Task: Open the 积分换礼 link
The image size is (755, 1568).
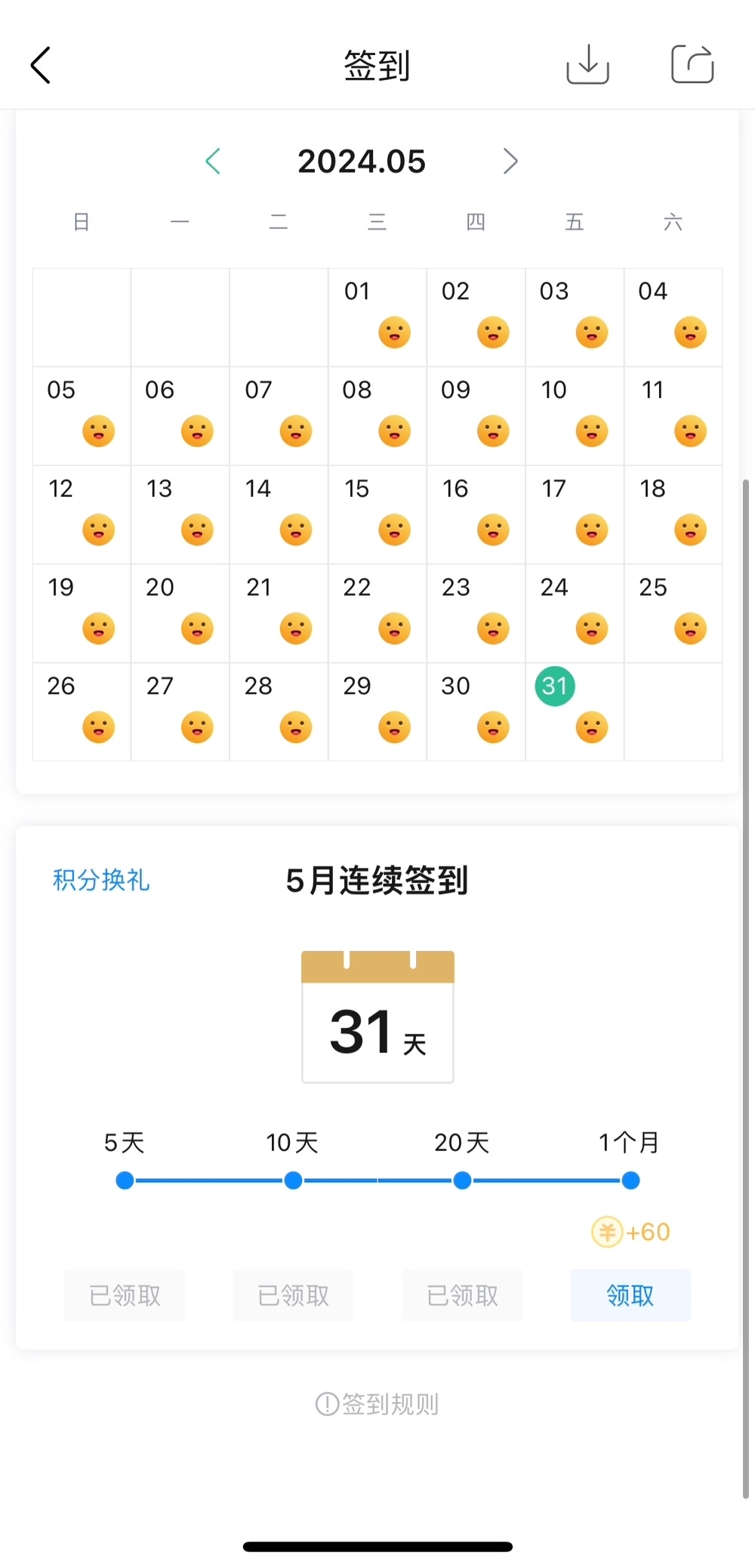Action: point(101,880)
